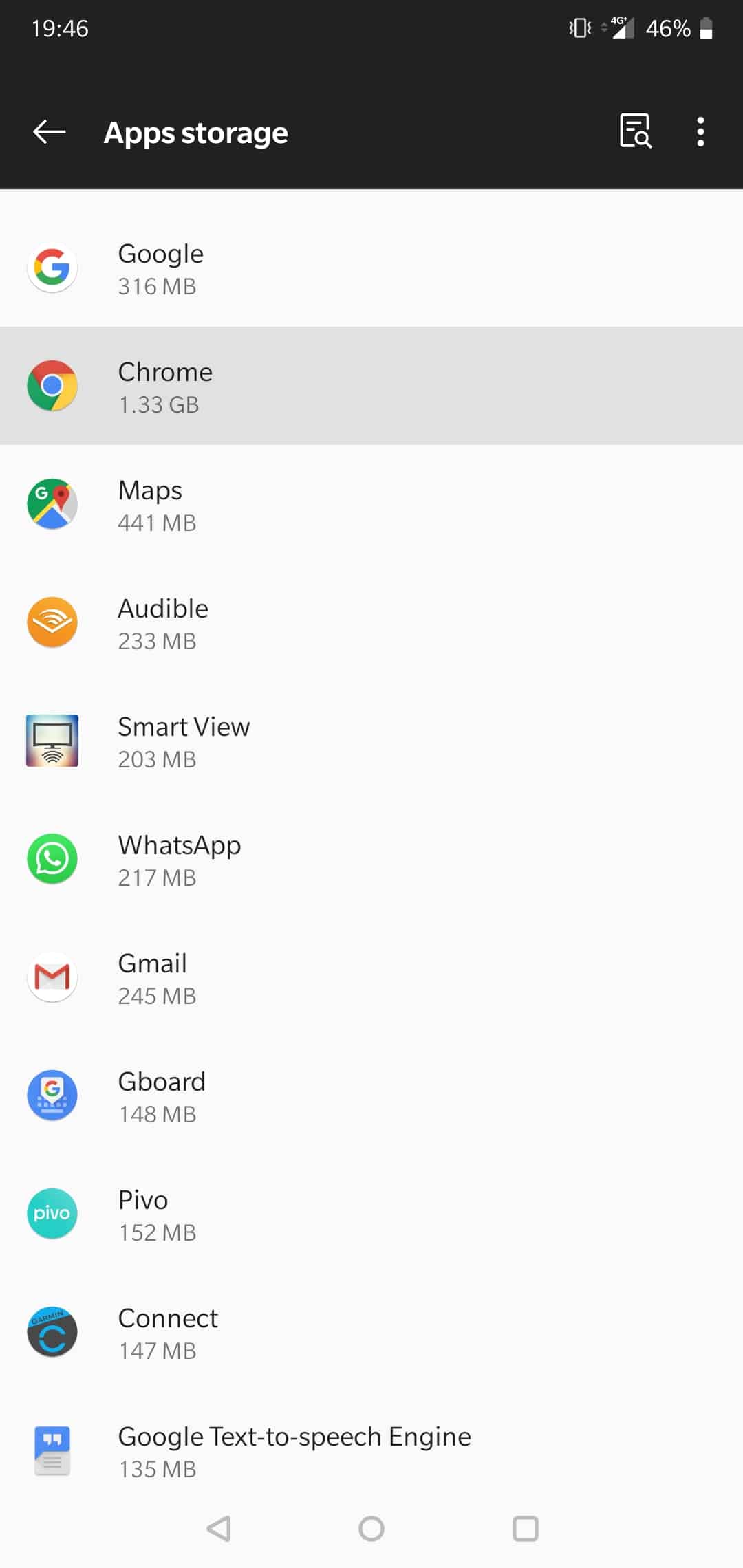Open the search apps icon
The width and height of the screenshot is (743, 1568).
point(635,131)
